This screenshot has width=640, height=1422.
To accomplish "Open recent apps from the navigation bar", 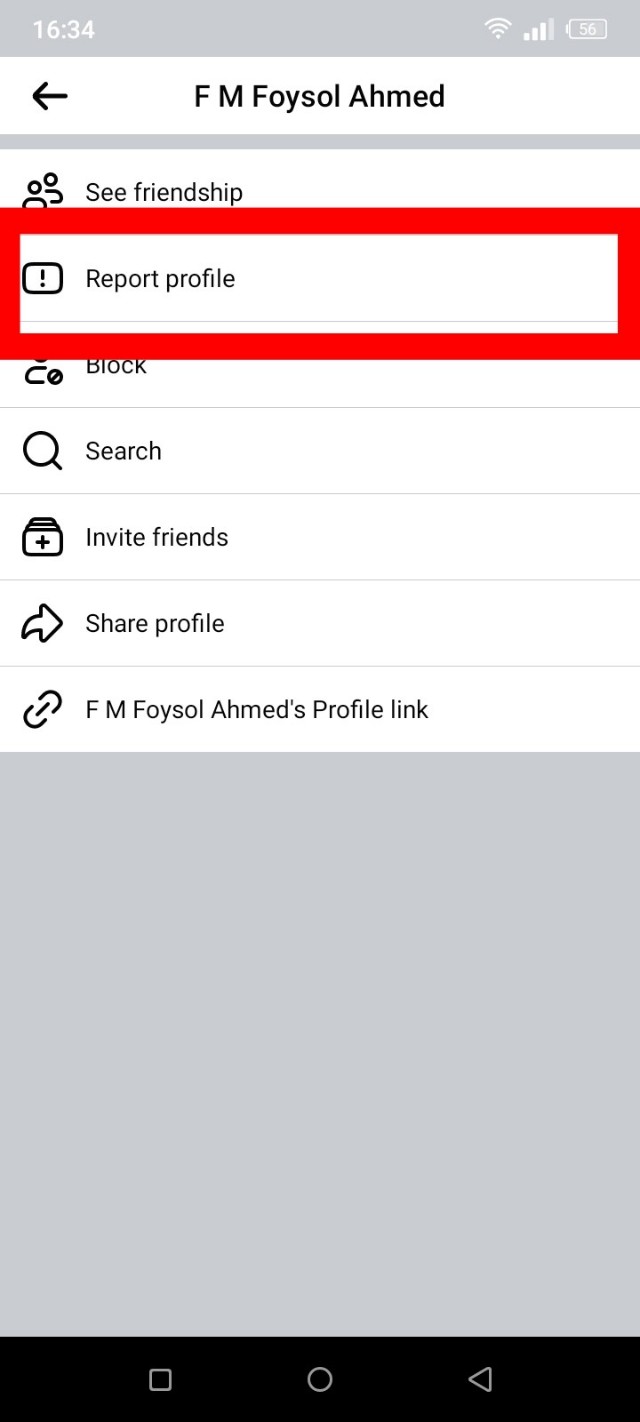I will [x=160, y=1380].
